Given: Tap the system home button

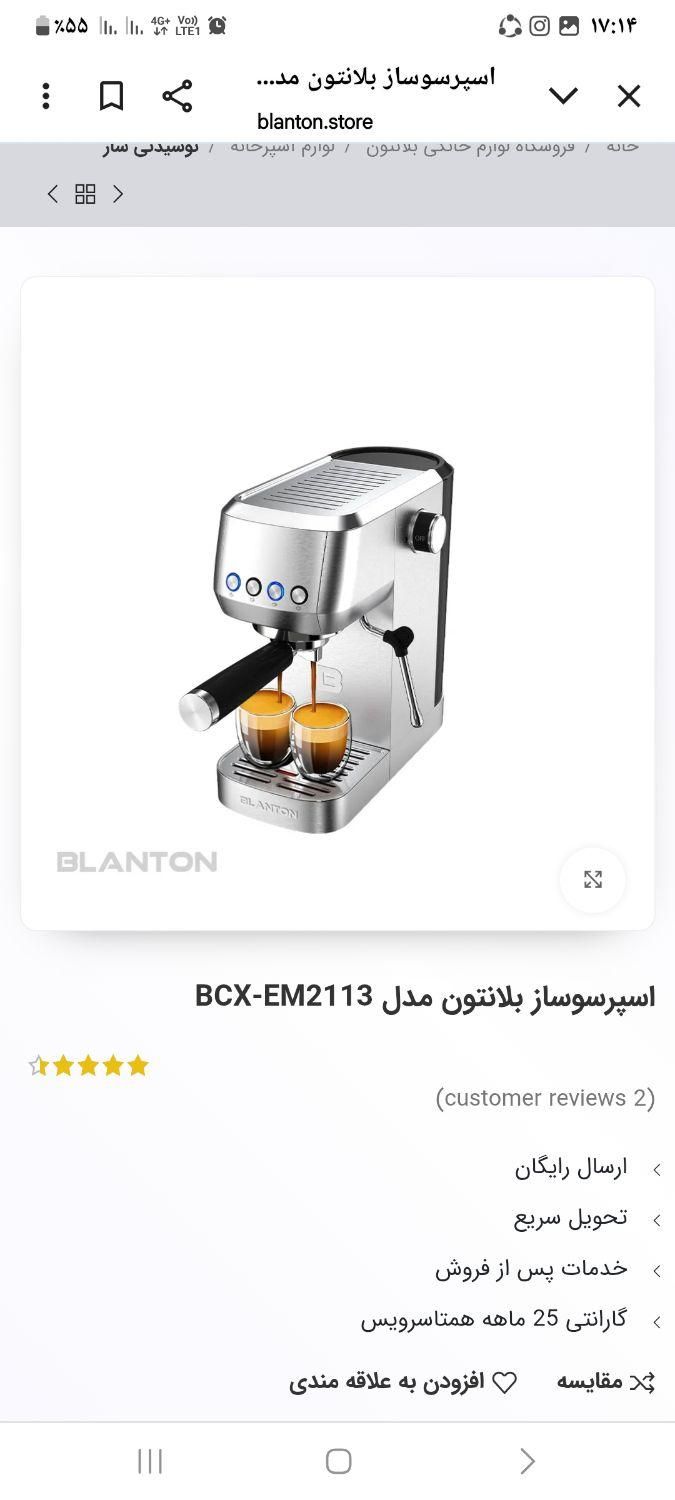Looking at the screenshot, I should 338,1461.
